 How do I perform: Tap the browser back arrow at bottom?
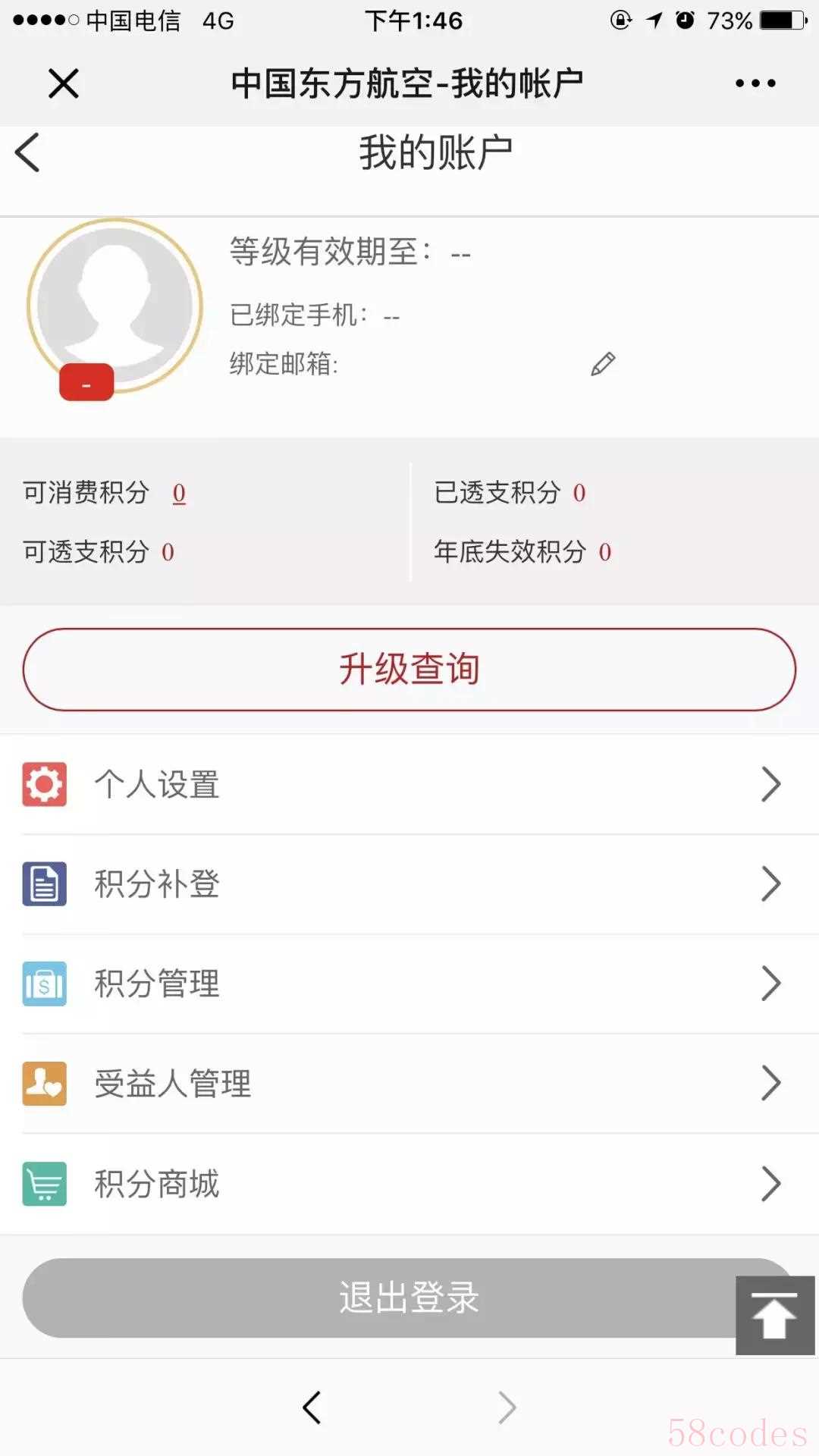pos(312,1408)
